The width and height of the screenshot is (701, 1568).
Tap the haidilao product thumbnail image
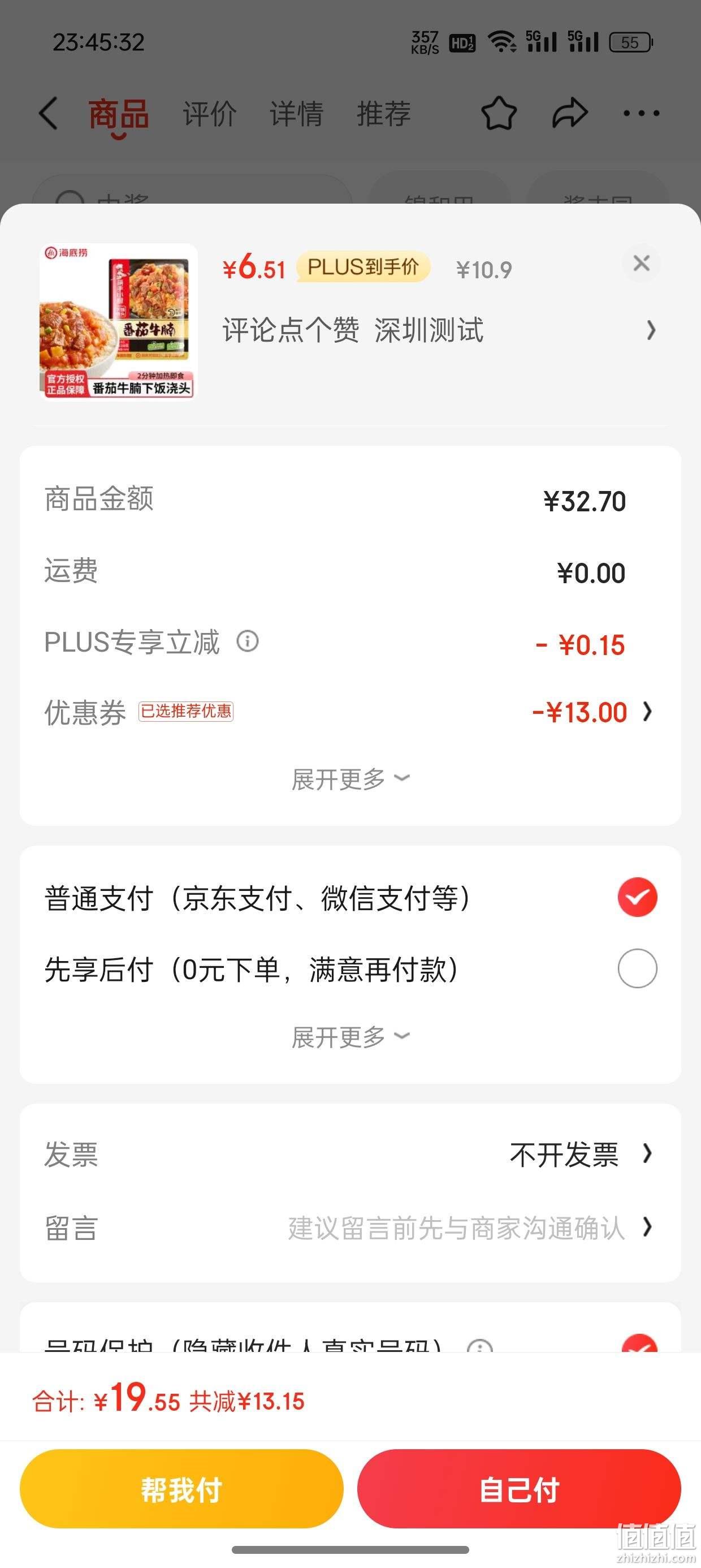click(118, 321)
